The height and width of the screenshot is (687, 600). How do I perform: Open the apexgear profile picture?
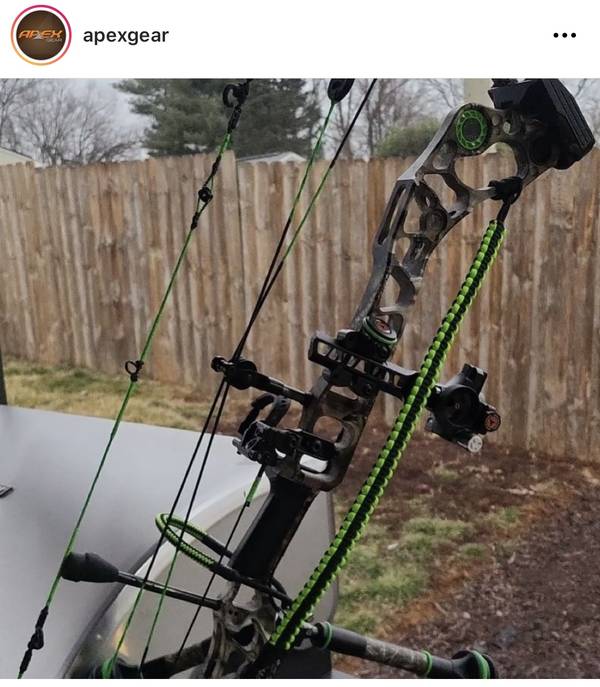click(41, 35)
